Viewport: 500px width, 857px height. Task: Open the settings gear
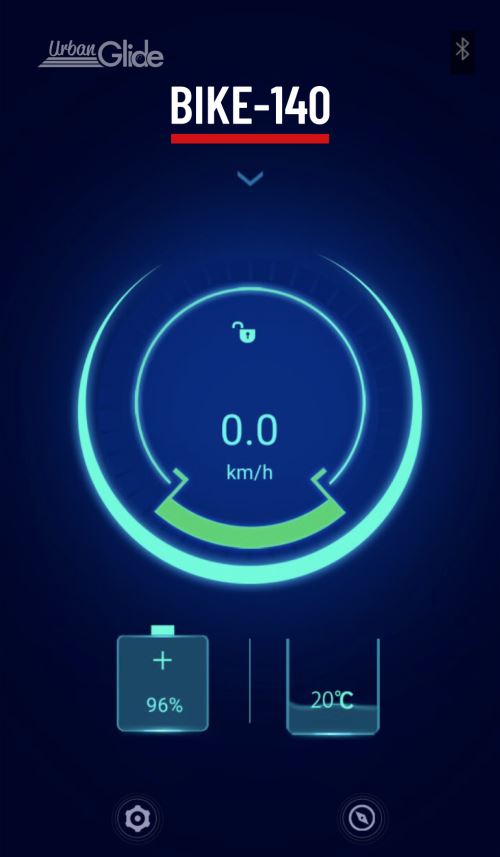[137, 818]
